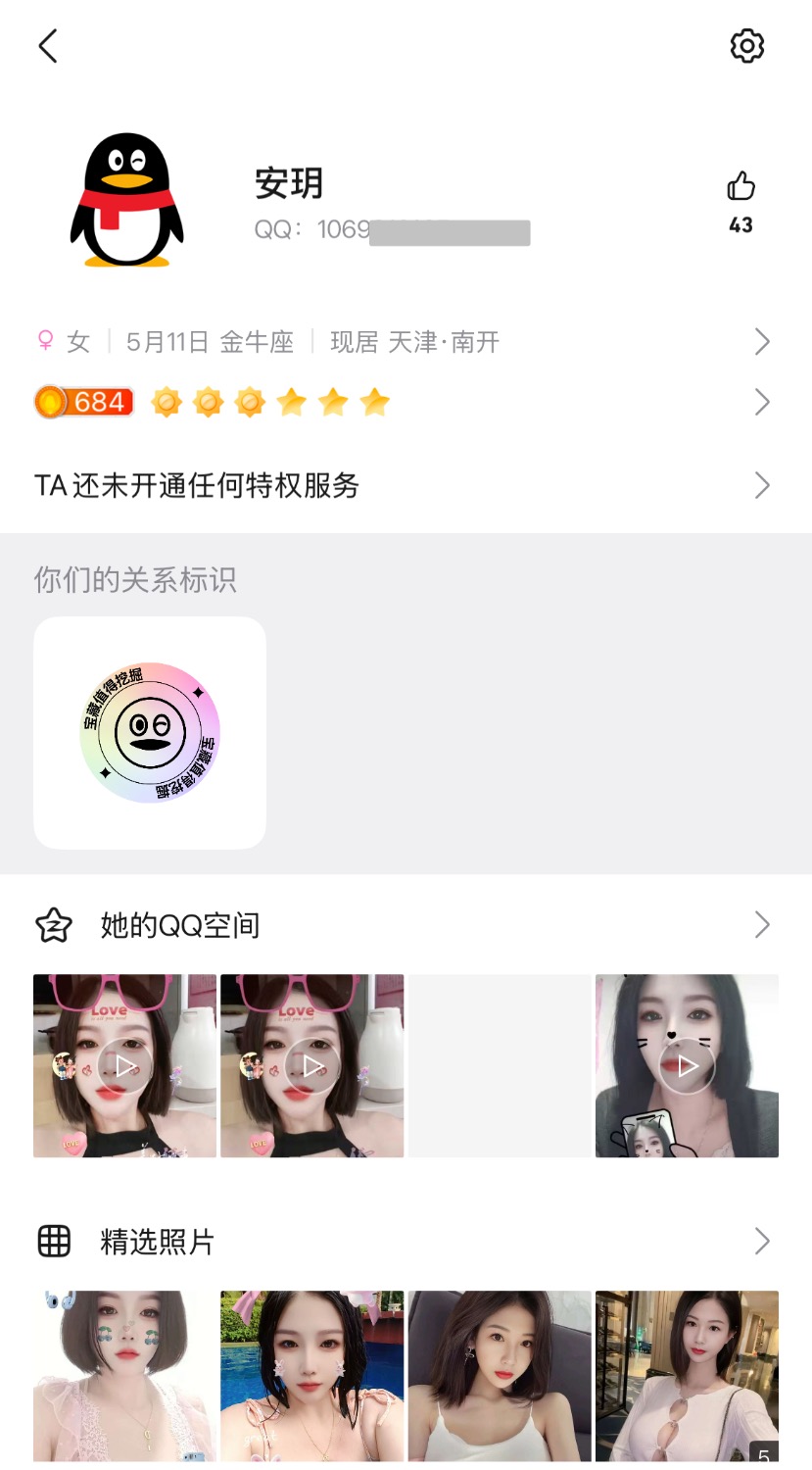Play the first QQ空间 video with pink sunglasses
Viewport: 812px width, 1470px height.
point(124,1066)
